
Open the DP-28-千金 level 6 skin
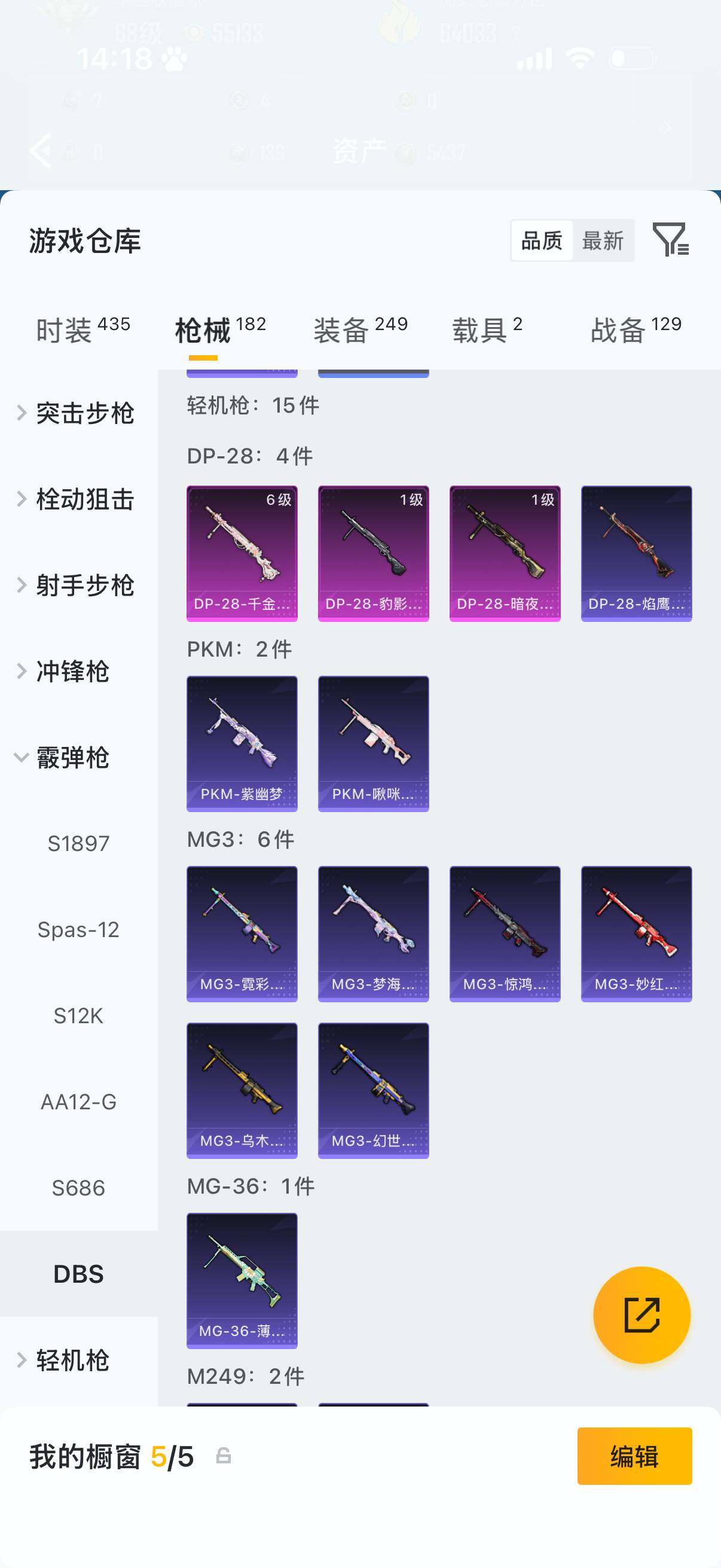tap(242, 553)
